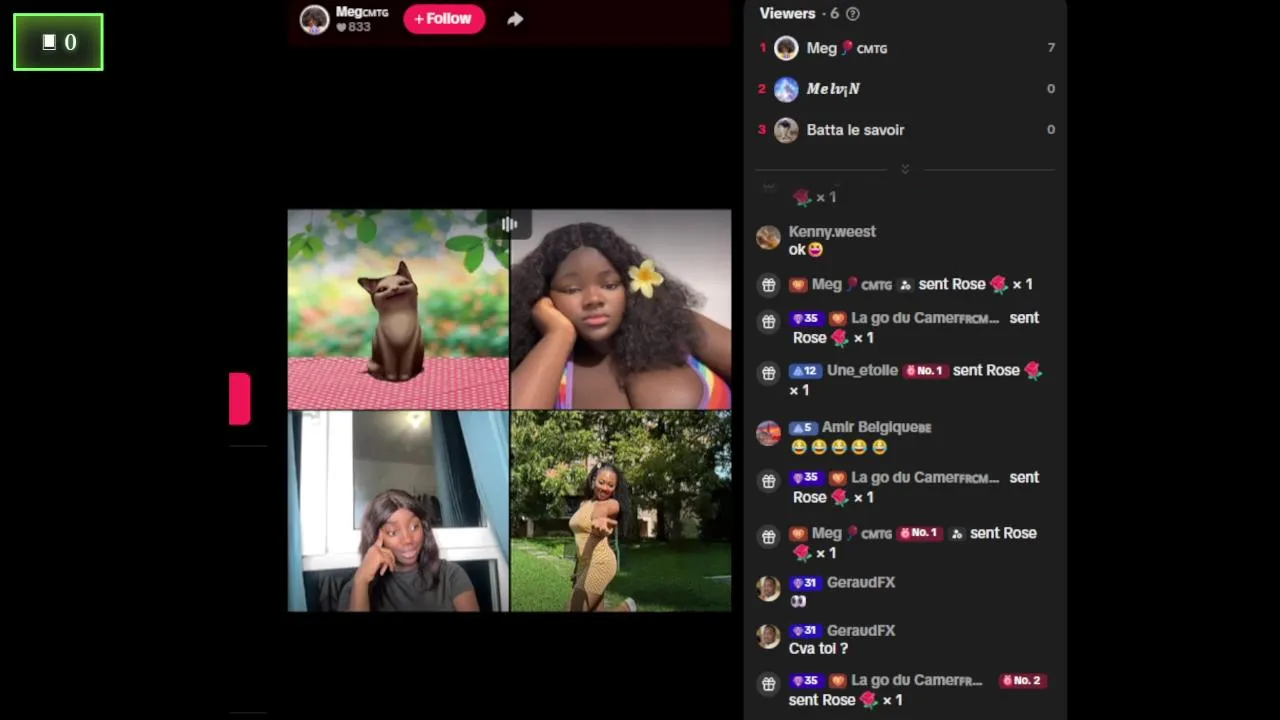This screenshot has width=1280, height=720.
Task: Open viewer Batta le savoir
Action: 854,130
